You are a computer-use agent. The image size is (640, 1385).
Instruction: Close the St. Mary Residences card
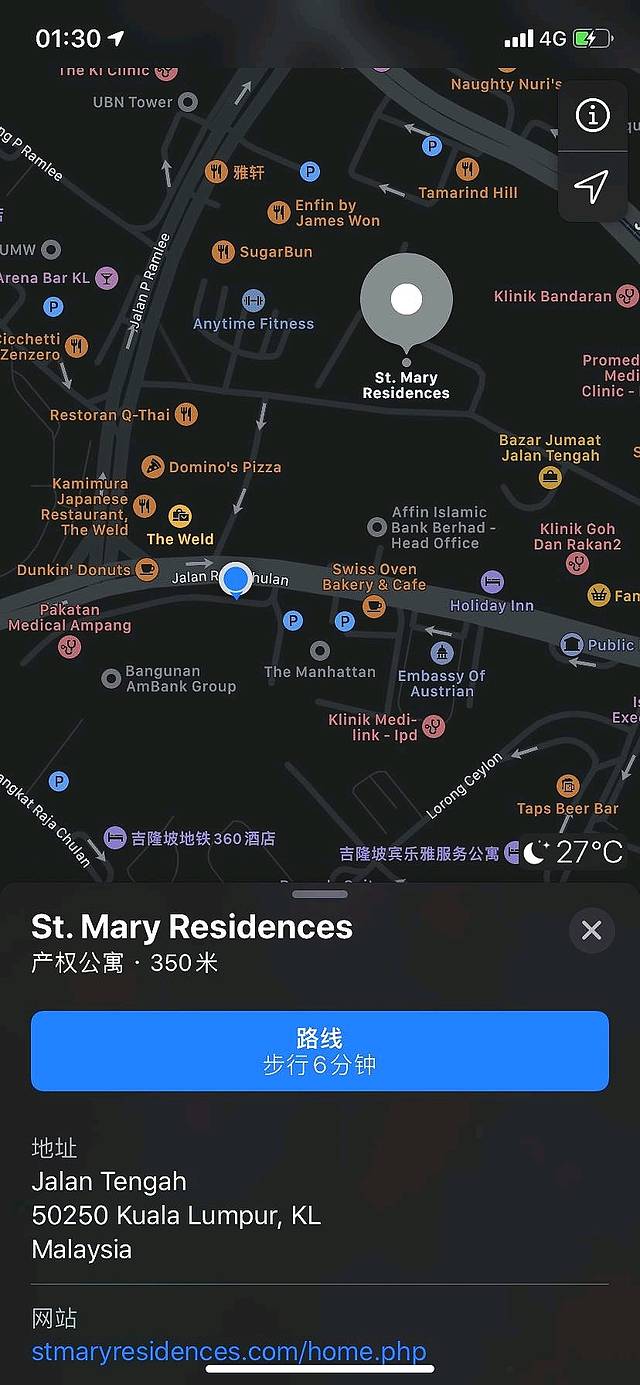pos(591,930)
